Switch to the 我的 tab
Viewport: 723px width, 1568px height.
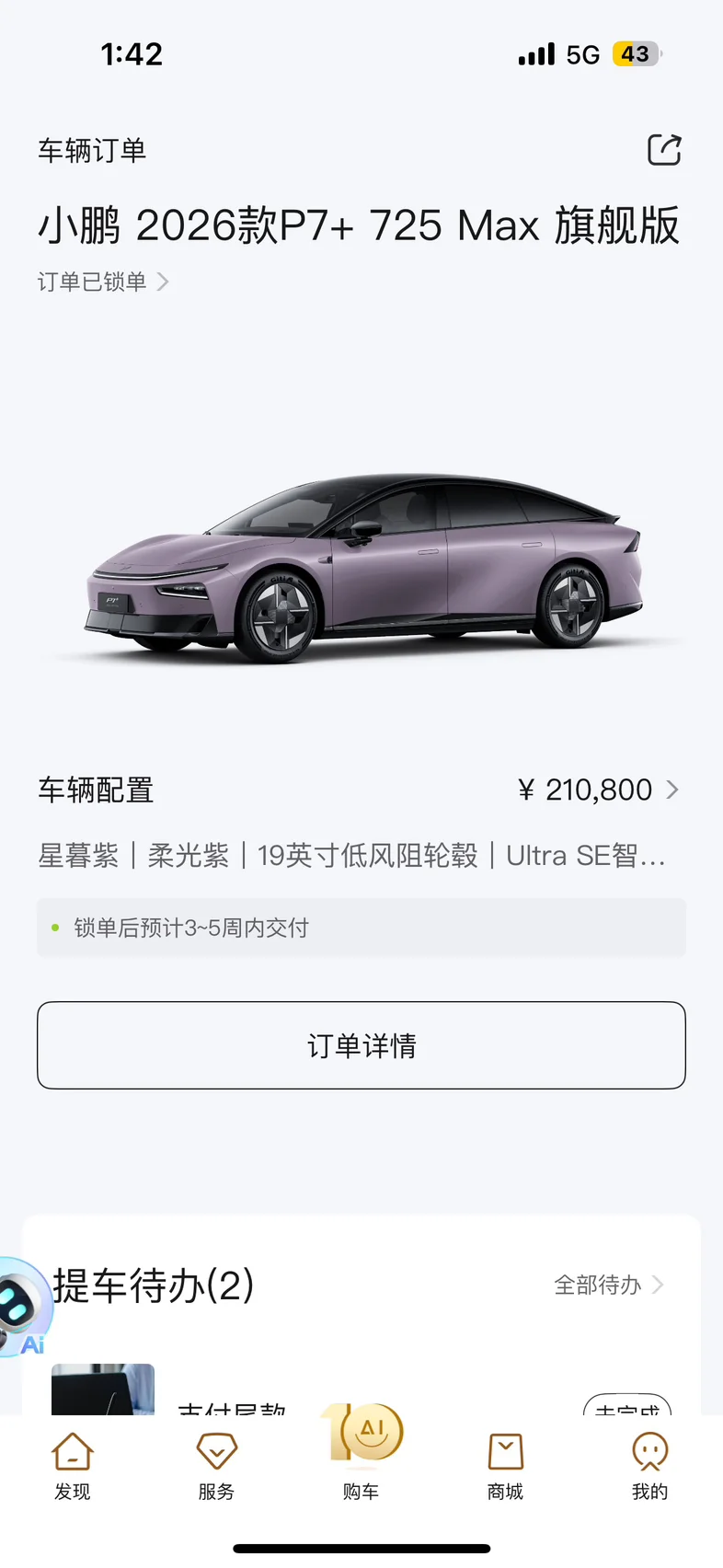click(650, 1467)
